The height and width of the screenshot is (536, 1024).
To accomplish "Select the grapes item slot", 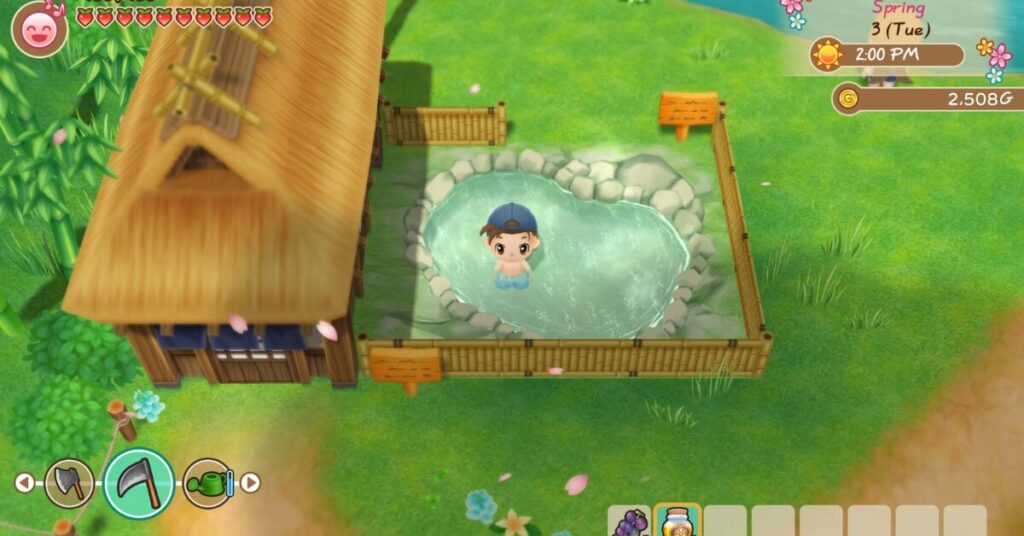I will (629, 522).
